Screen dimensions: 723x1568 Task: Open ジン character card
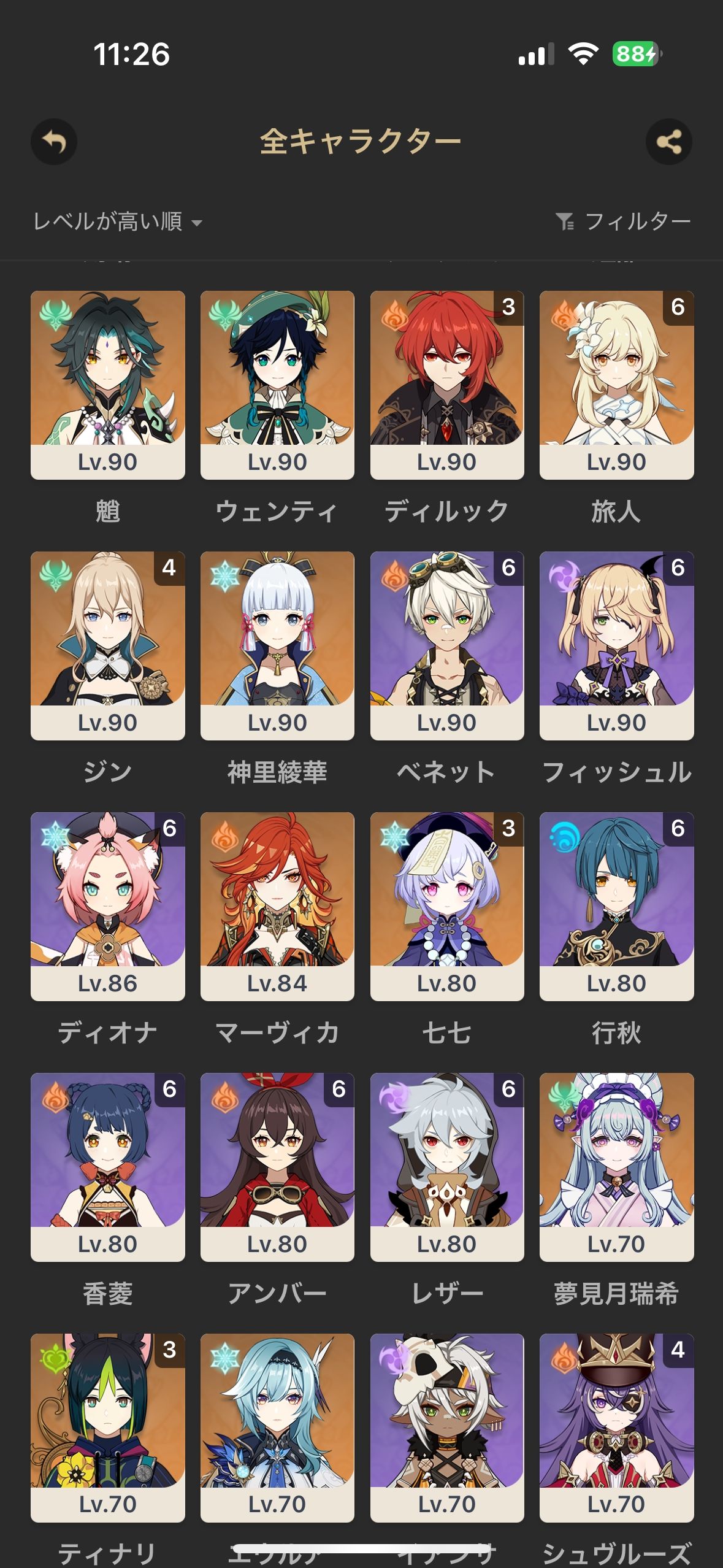107,645
